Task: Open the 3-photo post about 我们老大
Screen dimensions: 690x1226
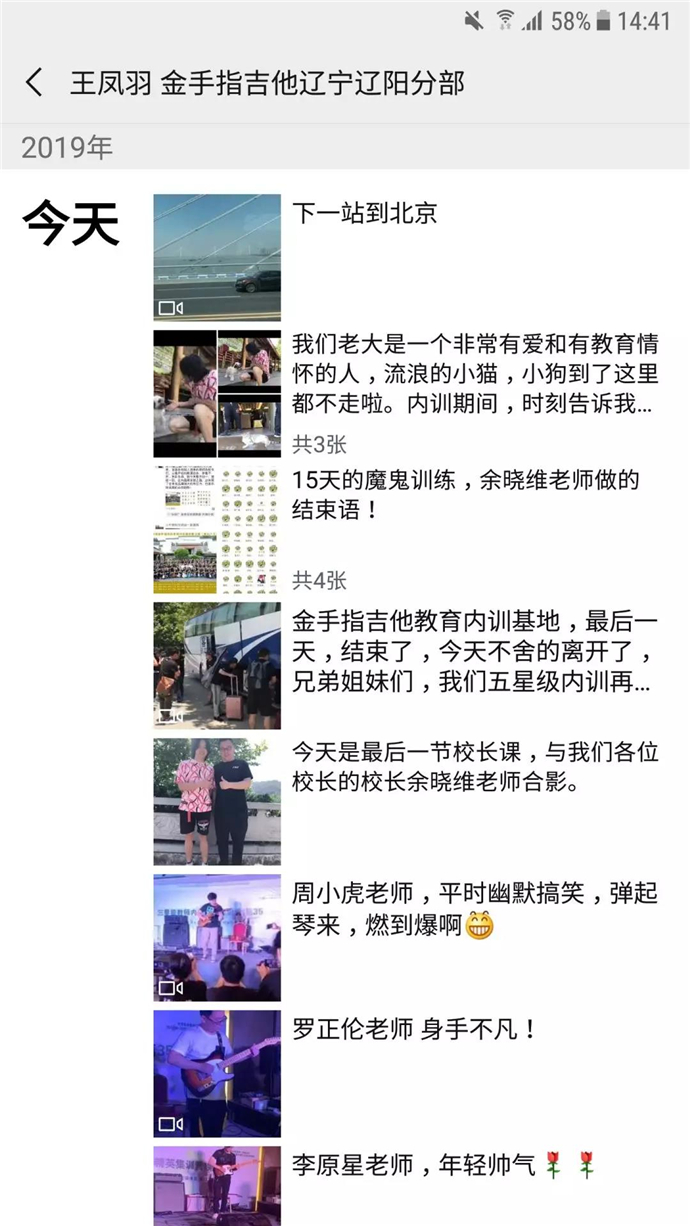Action: pyautogui.click(x=217, y=393)
